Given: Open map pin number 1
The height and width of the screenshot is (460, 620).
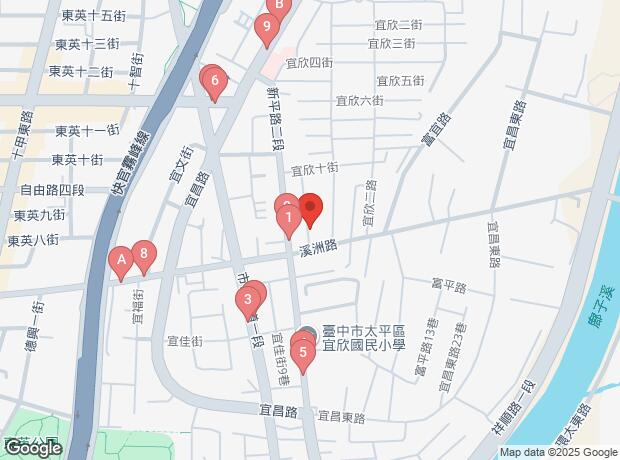Looking at the screenshot, I should point(288,217).
